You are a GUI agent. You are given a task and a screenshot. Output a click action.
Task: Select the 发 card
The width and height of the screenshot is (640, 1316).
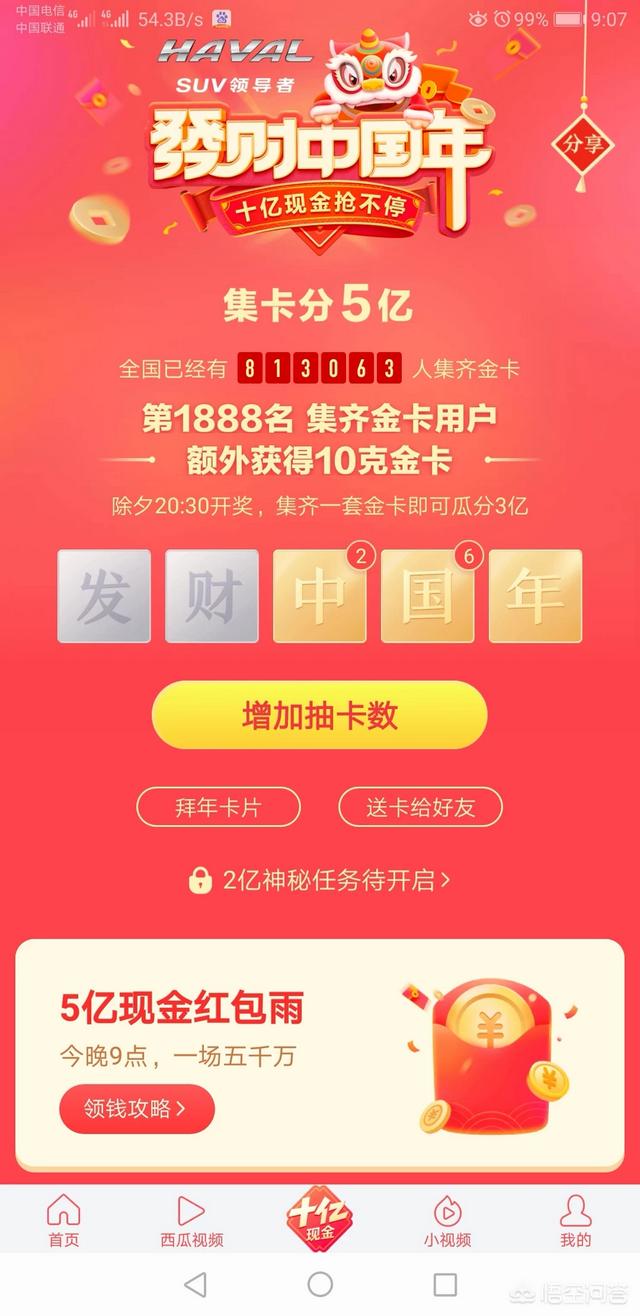(x=104, y=596)
